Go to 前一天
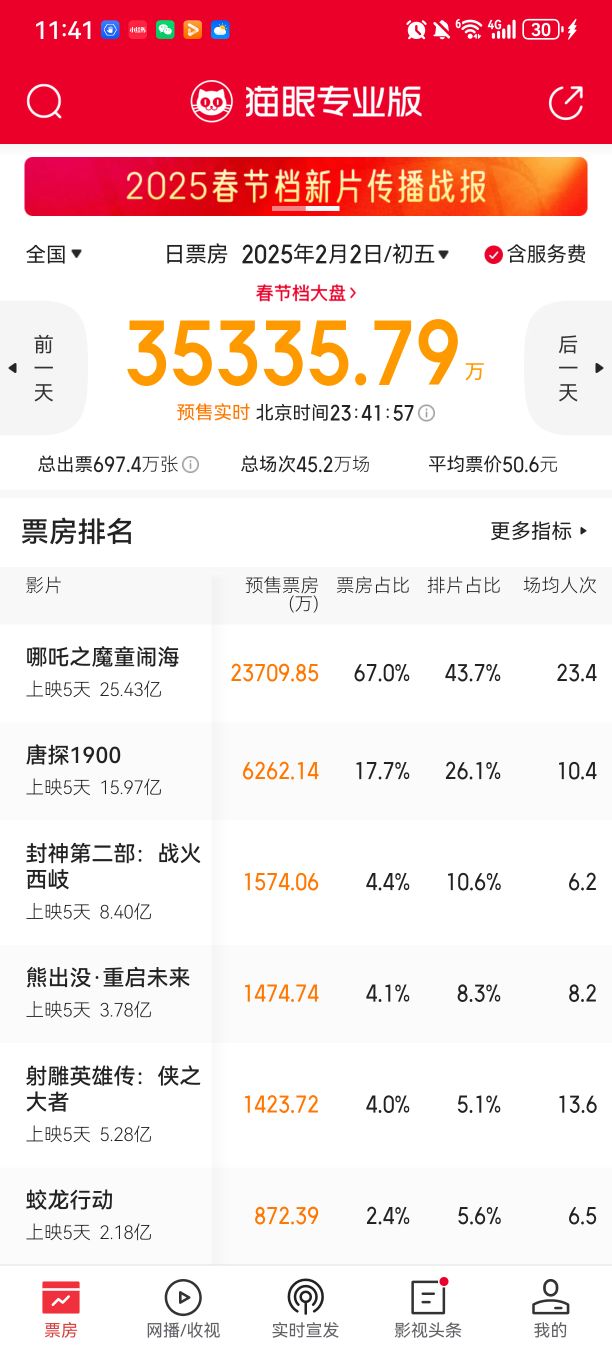Image resolution: width=612 pixels, height=1350 pixels. pyautogui.click(x=43, y=368)
